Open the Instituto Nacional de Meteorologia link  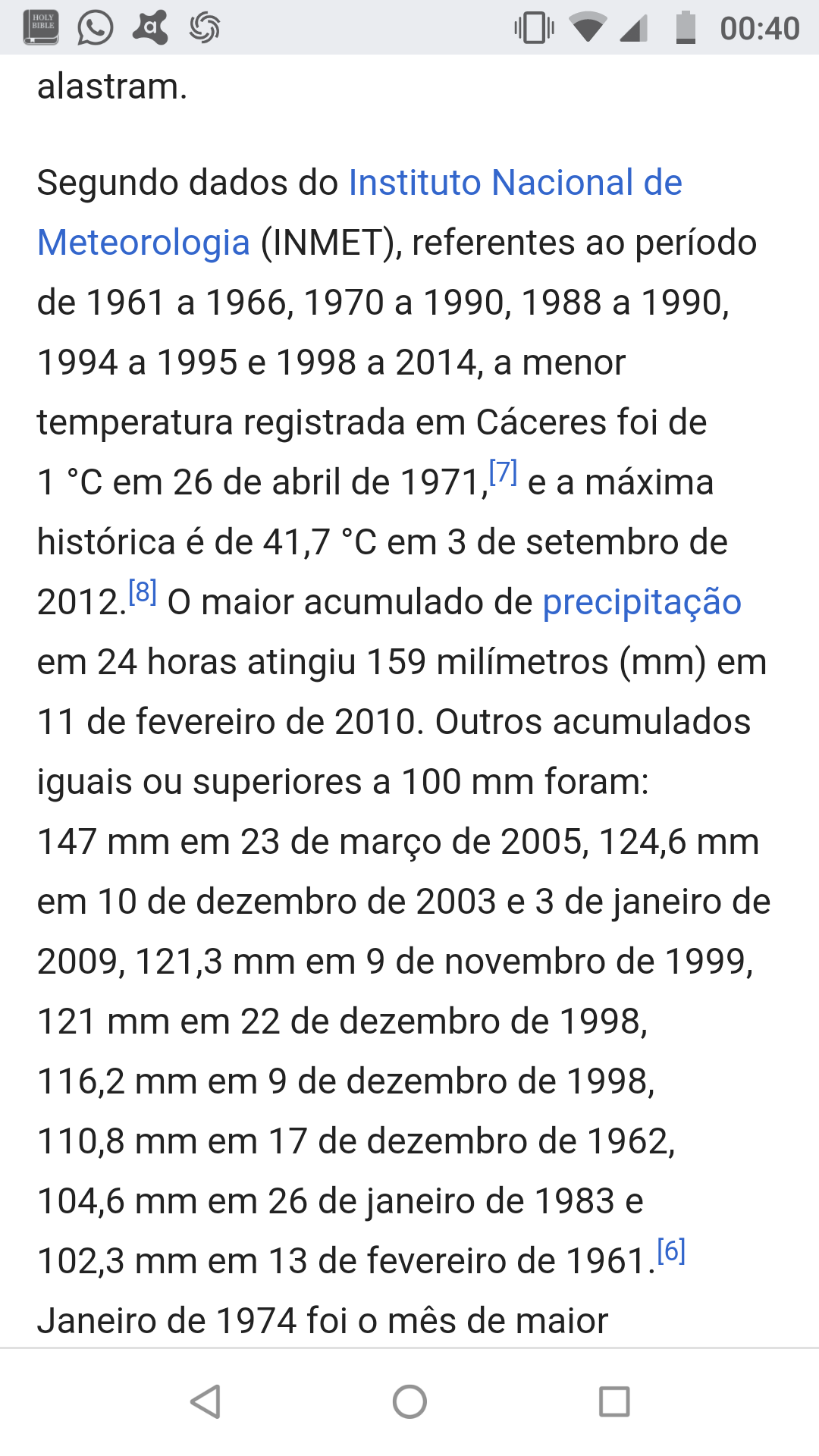pos(515,183)
